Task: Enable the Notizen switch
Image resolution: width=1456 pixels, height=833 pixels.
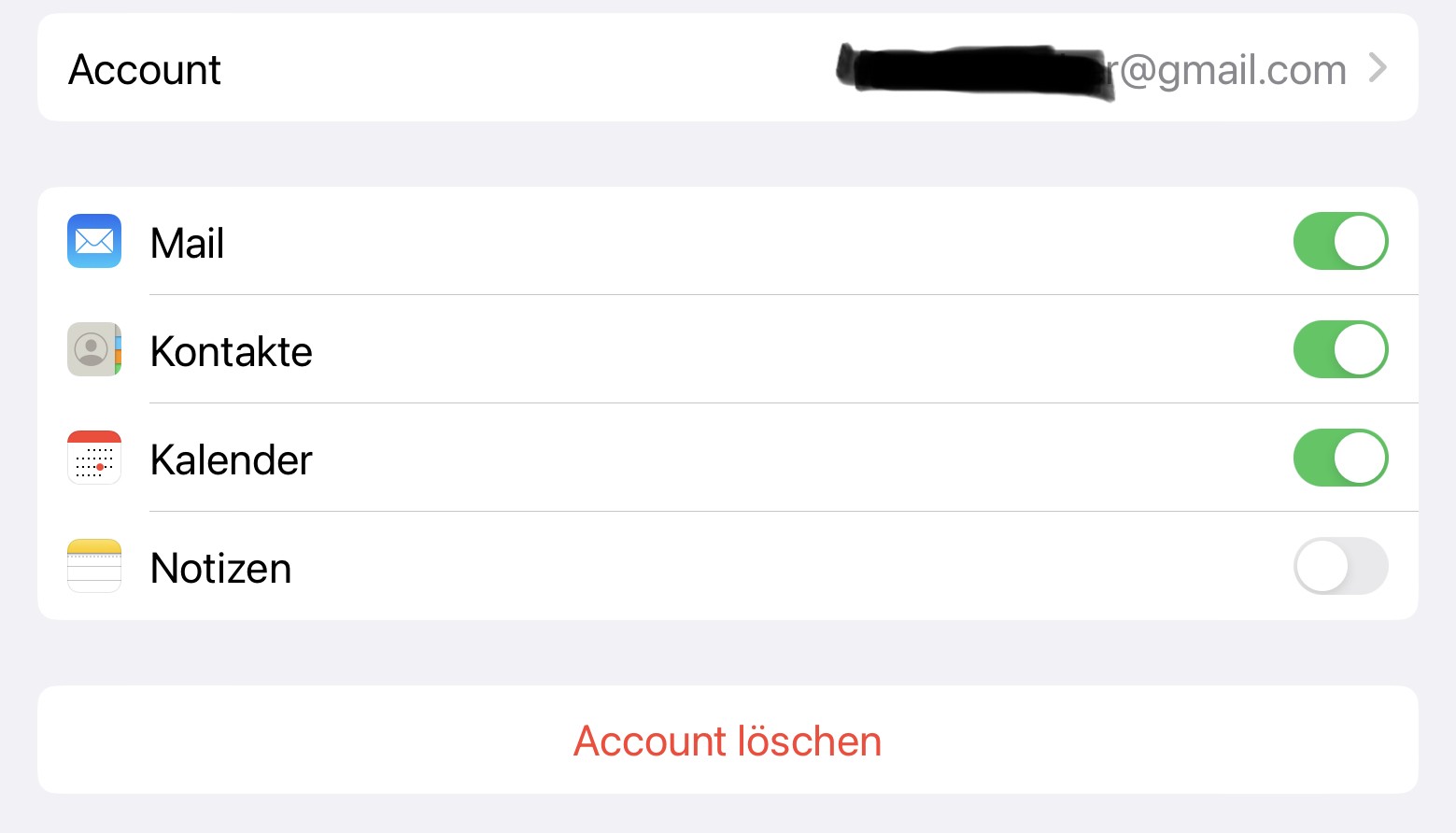Action: (1339, 566)
